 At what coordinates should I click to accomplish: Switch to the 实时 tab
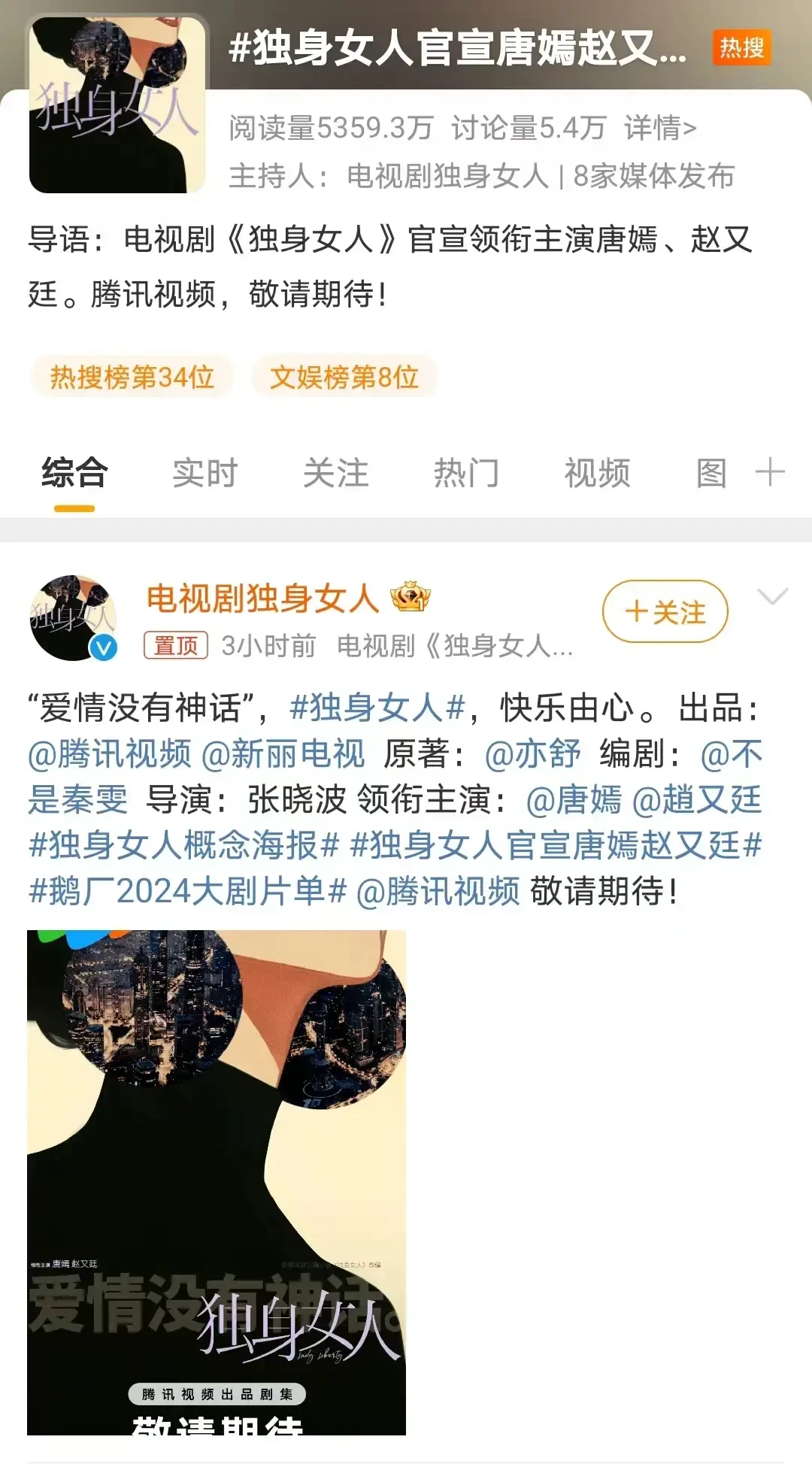click(x=205, y=474)
